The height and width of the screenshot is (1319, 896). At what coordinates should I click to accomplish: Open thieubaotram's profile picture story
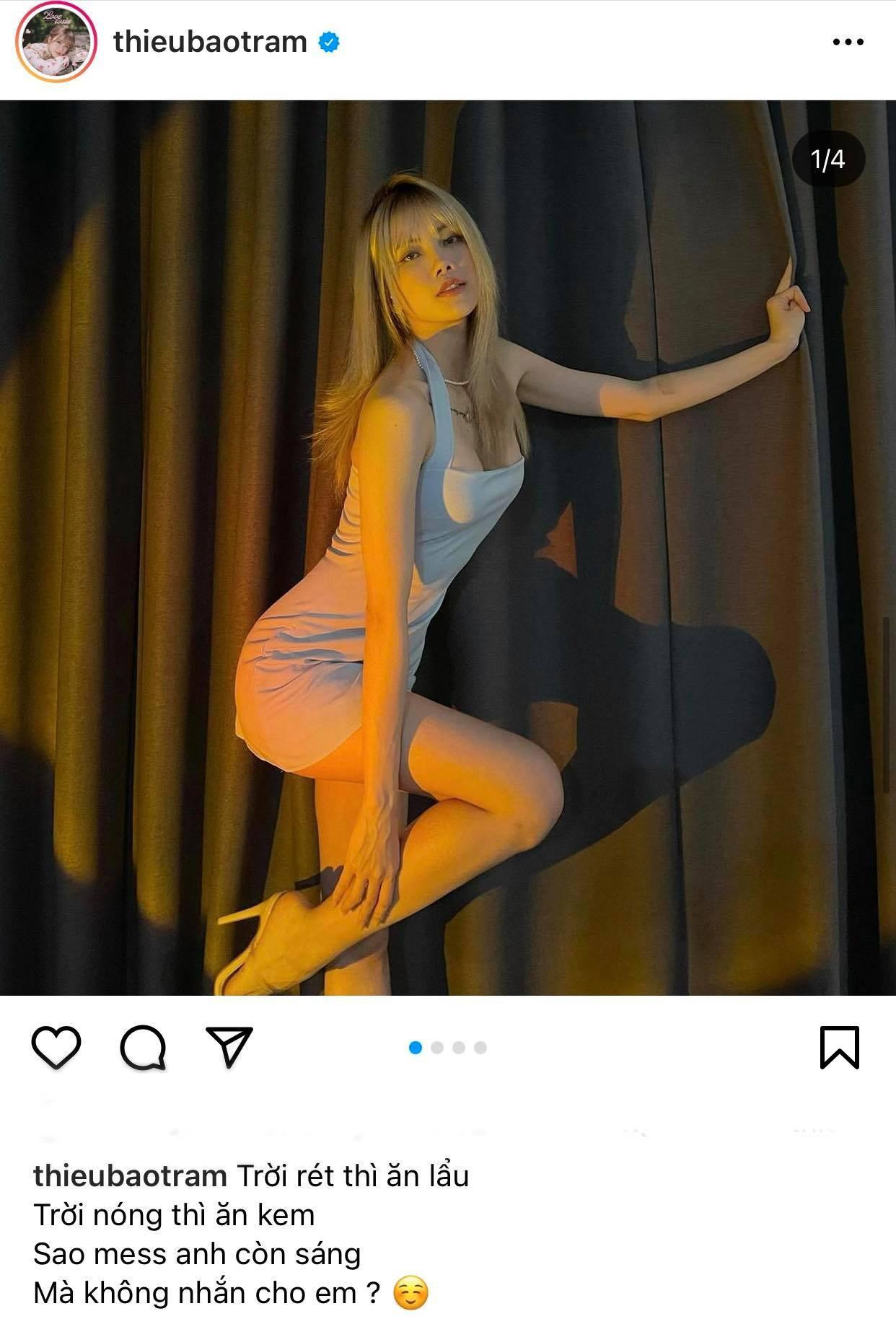click(x=56, y=43)
